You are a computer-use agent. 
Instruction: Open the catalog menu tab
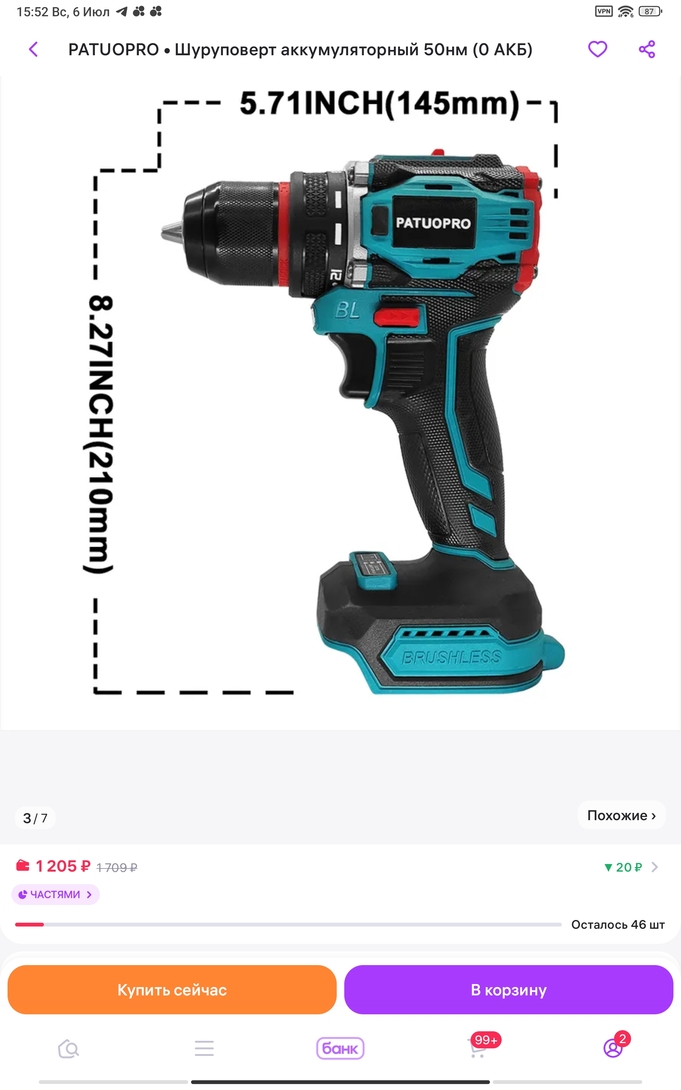[204, 1048]
